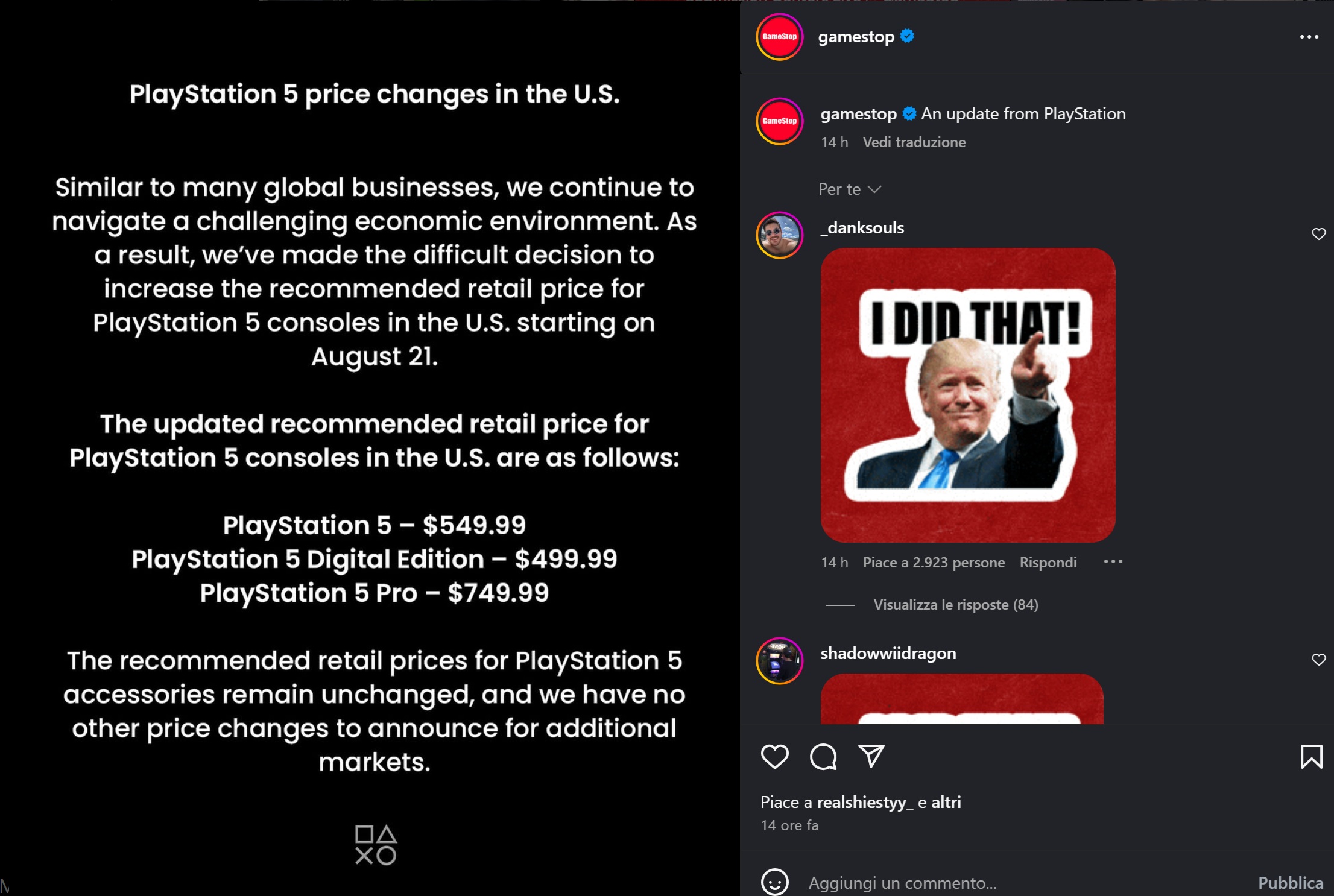Like the comment by shadowwiidragon
Viewport: 1334px width, 896px height.
click(1318, 660)
